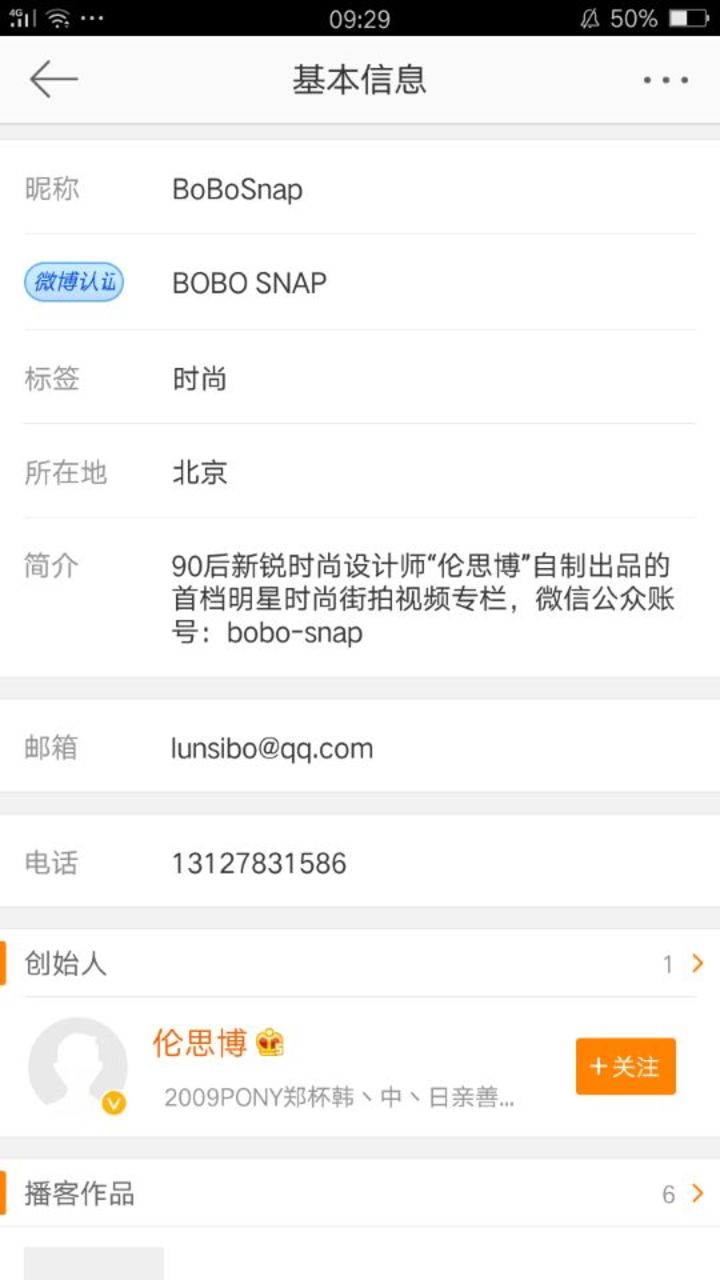Open the 创始人 founders list
Viewport: 720px width, 1280px height.
pos(360,964)
